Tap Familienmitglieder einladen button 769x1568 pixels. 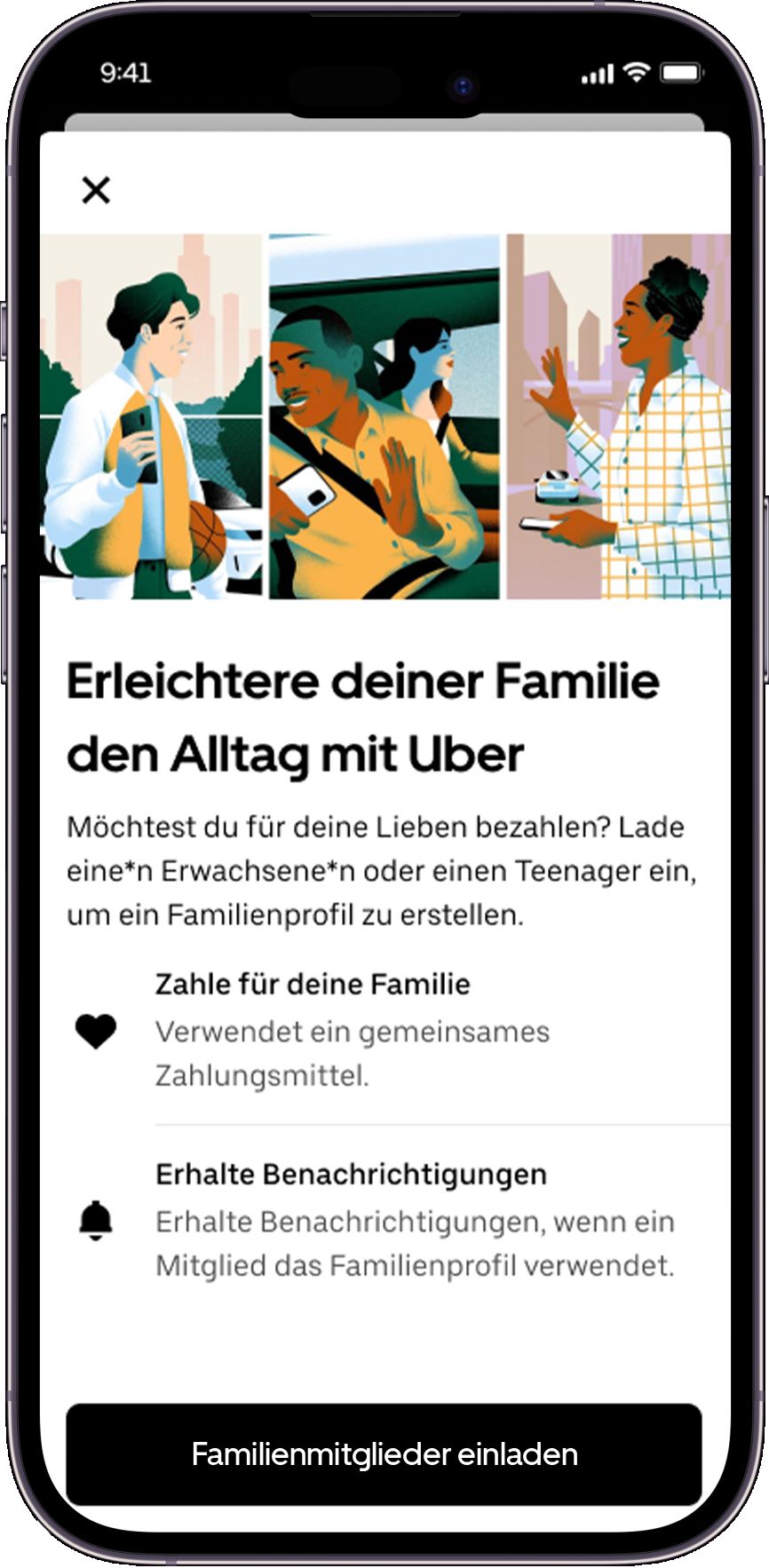pyautogui.click(x=384, y=1453)
